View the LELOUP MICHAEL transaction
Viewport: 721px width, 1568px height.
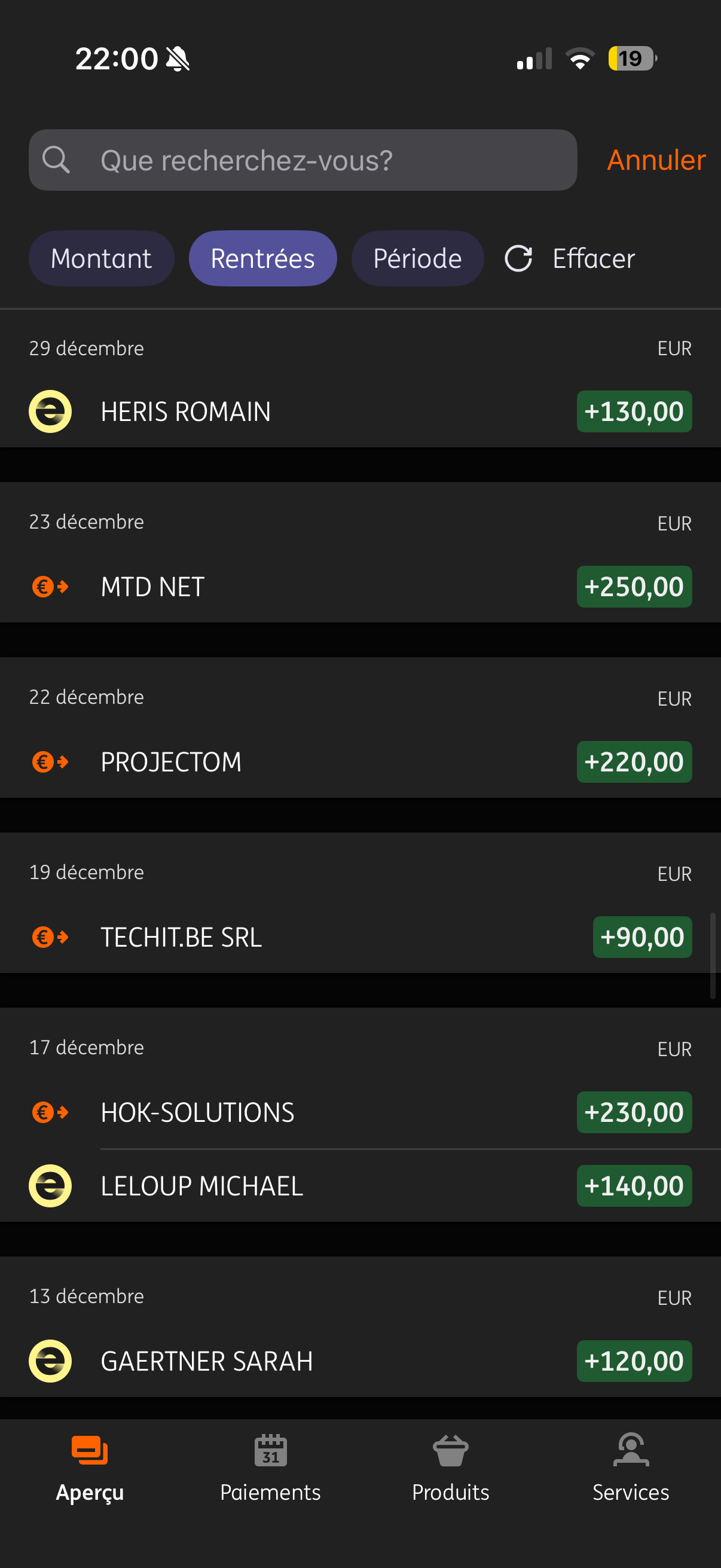pos(360,1186)
